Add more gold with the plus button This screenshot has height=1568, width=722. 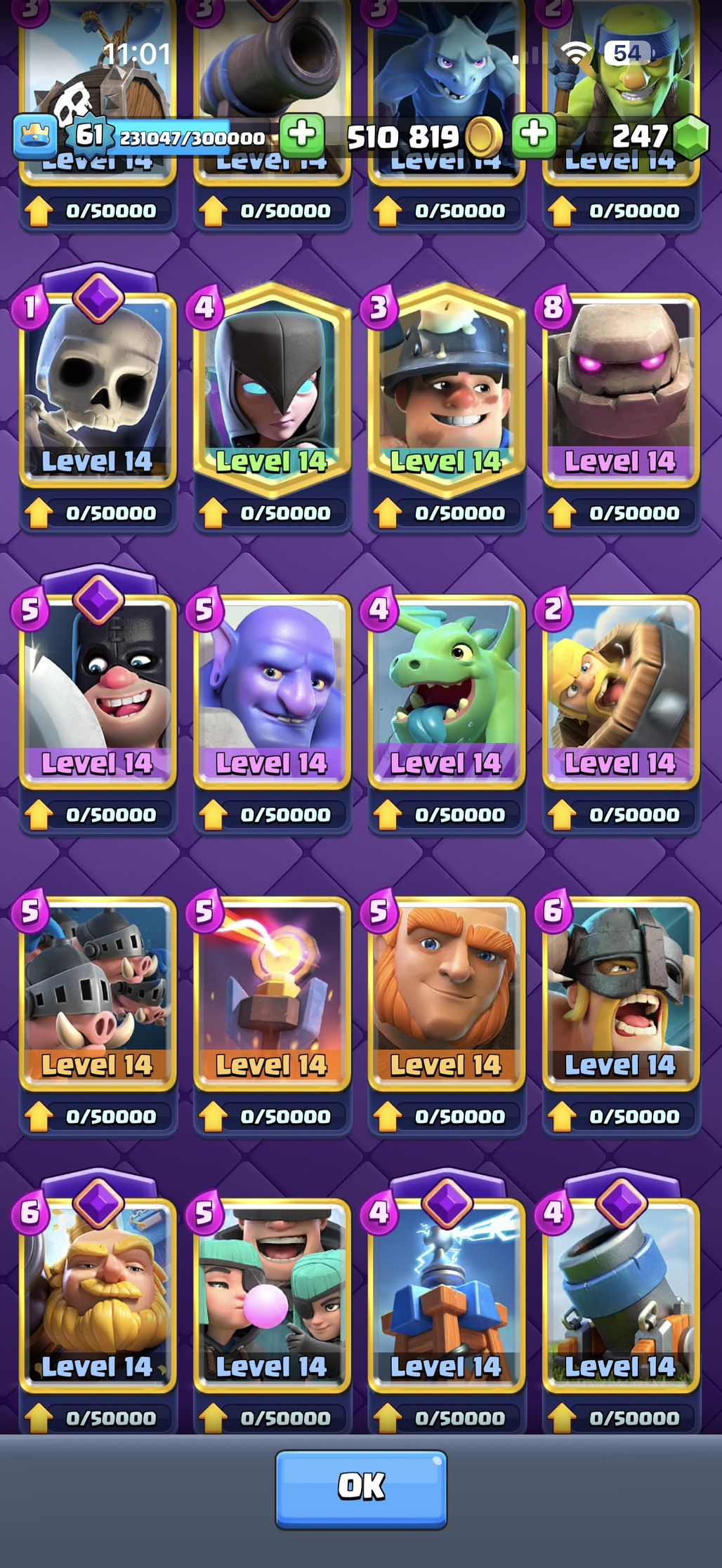pos(302,135)
